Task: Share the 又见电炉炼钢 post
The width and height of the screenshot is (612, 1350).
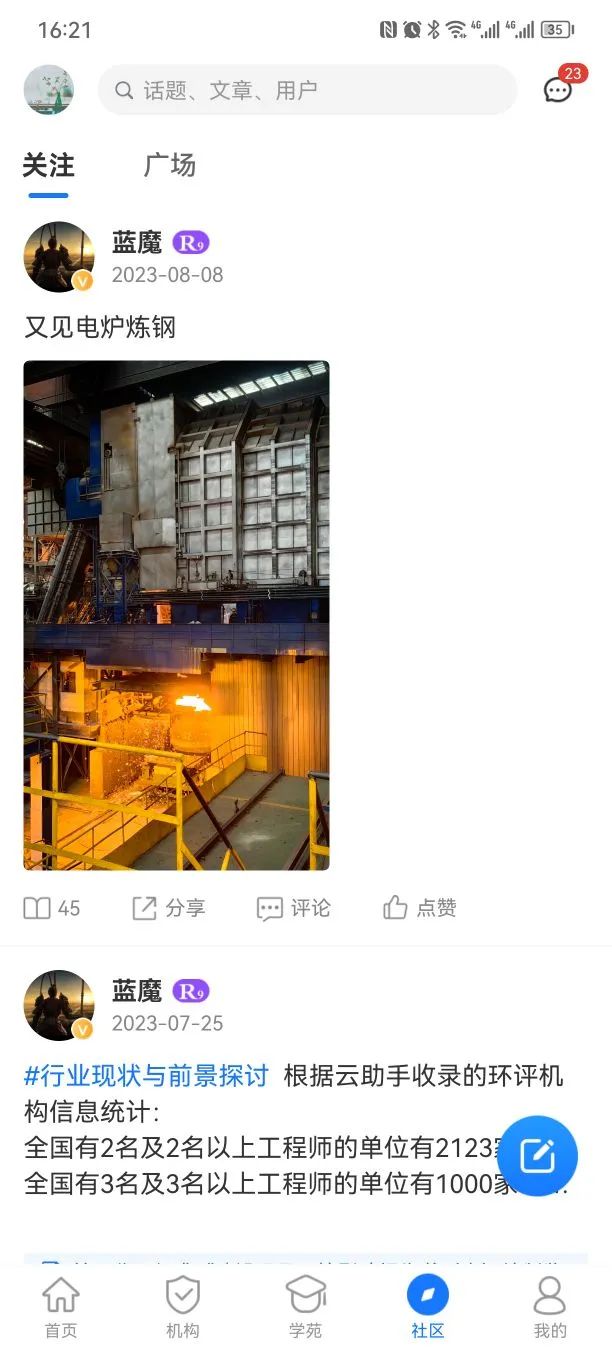Action: coord(169,908)
